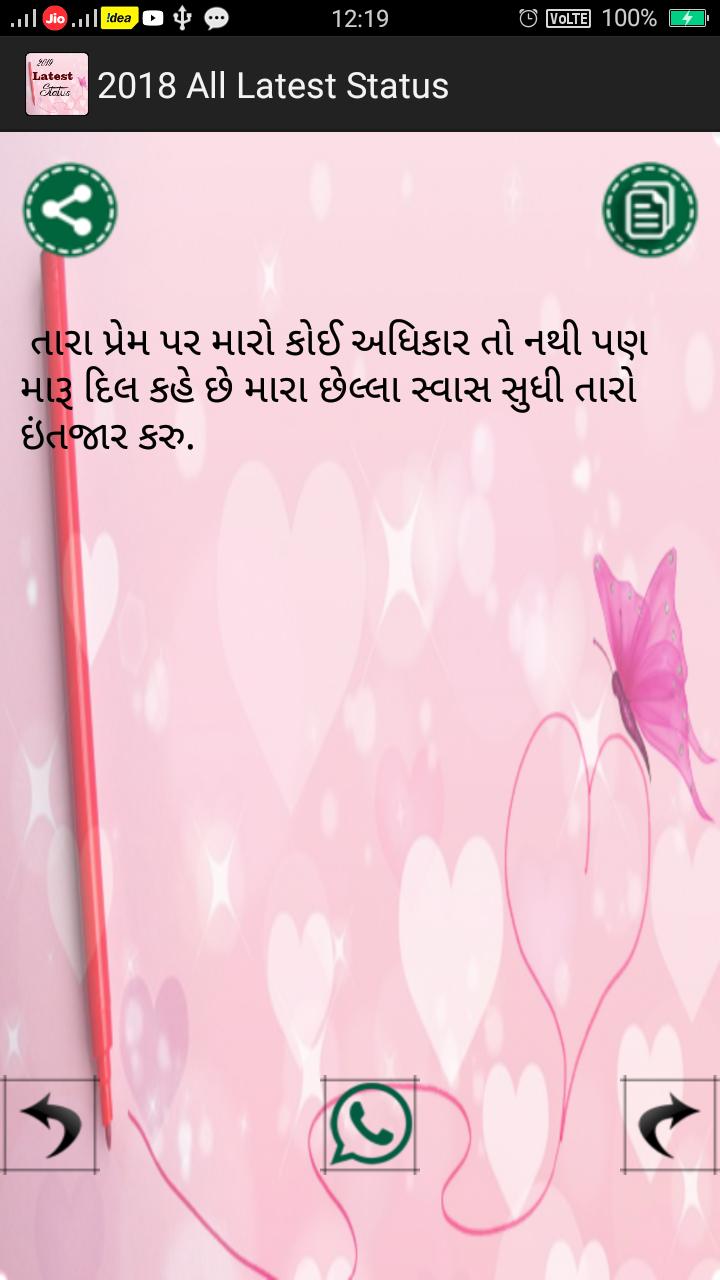Image resolution: width=720 pixels, height=1280 pixels.
Task: Copy the status text to clipboard
Action: (x=649, y=210)
